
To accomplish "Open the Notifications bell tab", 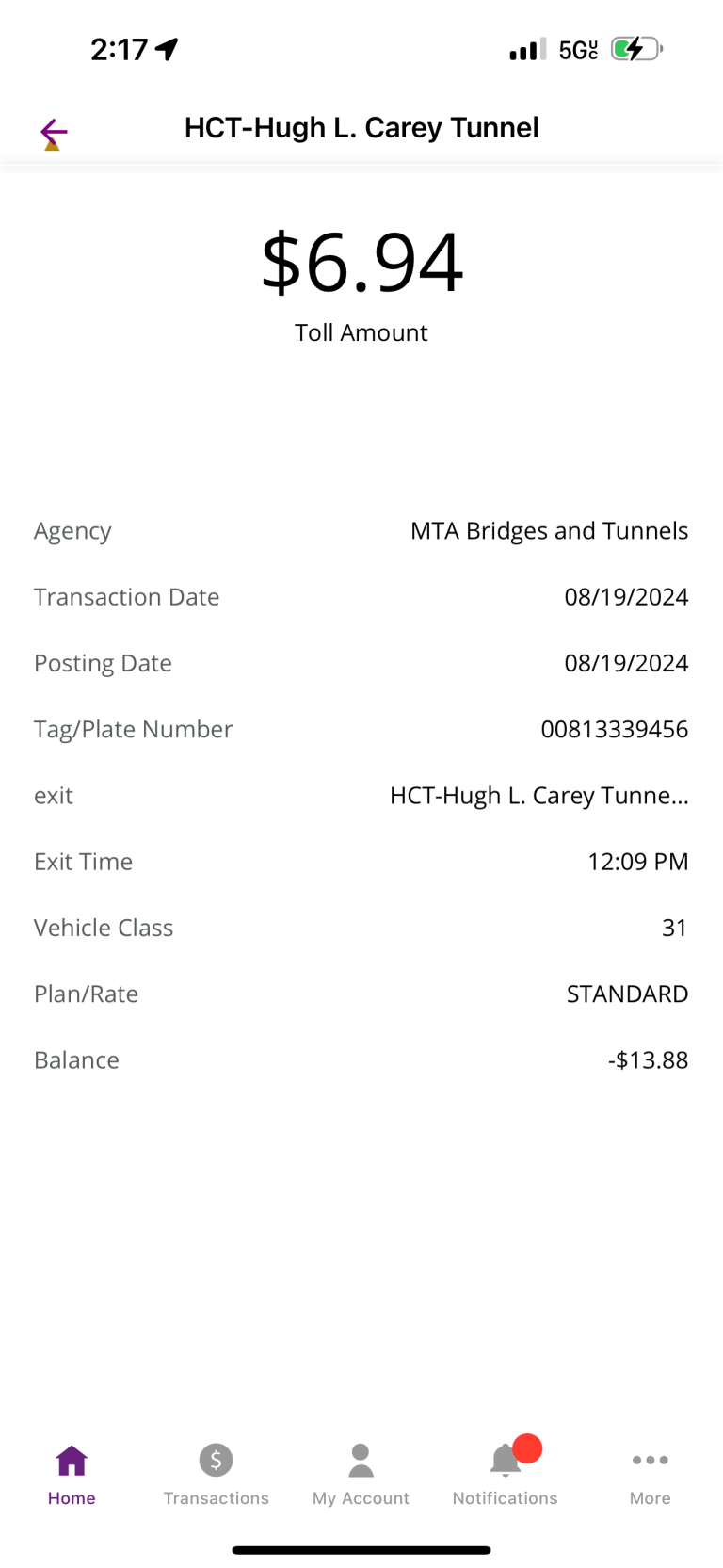I will 506,1475.
